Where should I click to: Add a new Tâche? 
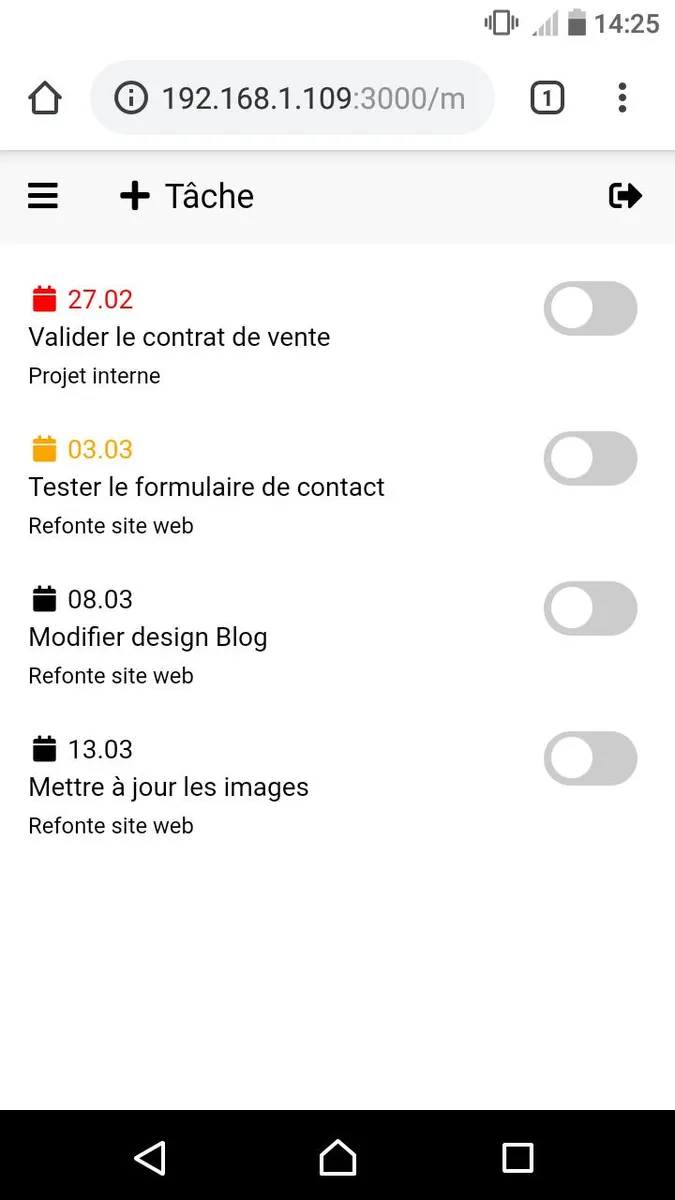[x=187, y=196]
